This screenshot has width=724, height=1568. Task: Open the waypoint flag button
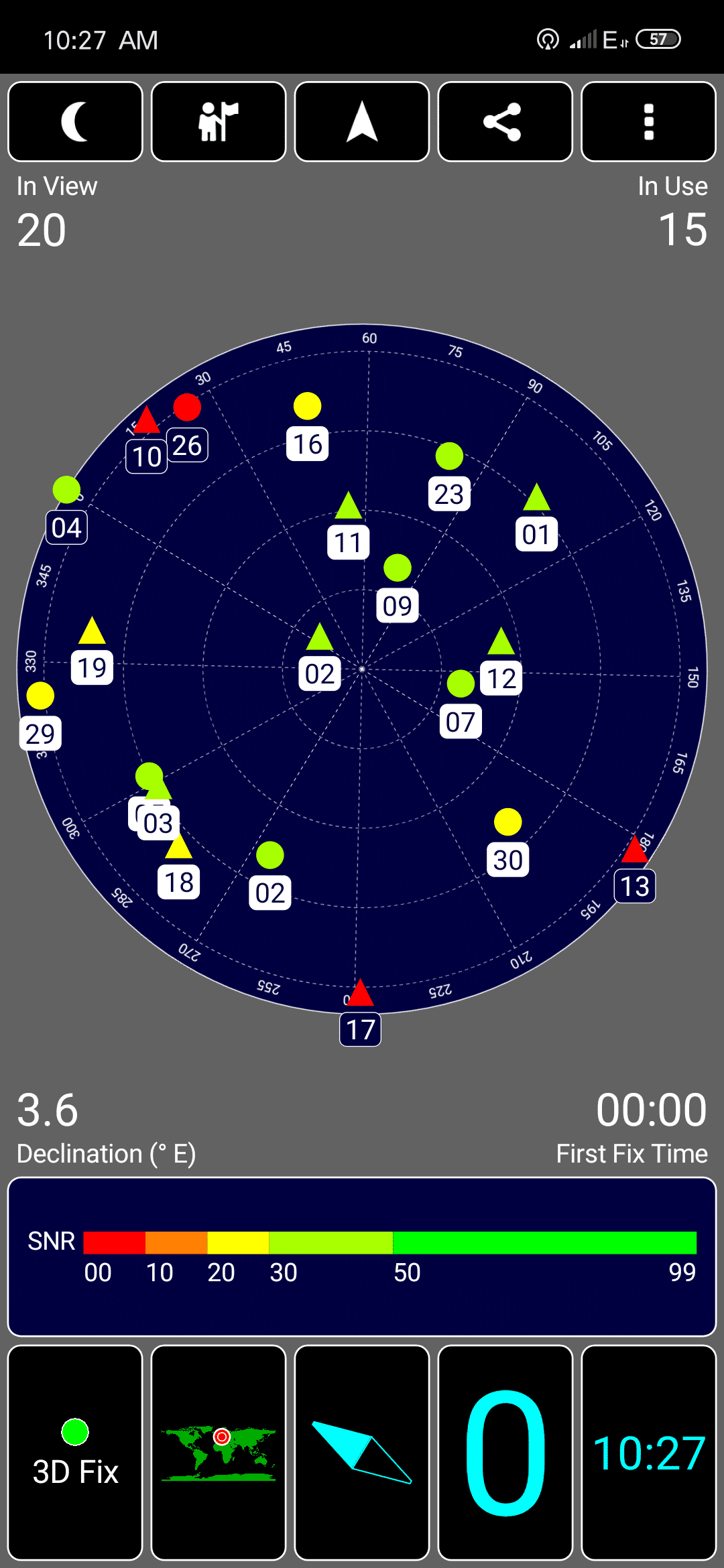(219, 121)
